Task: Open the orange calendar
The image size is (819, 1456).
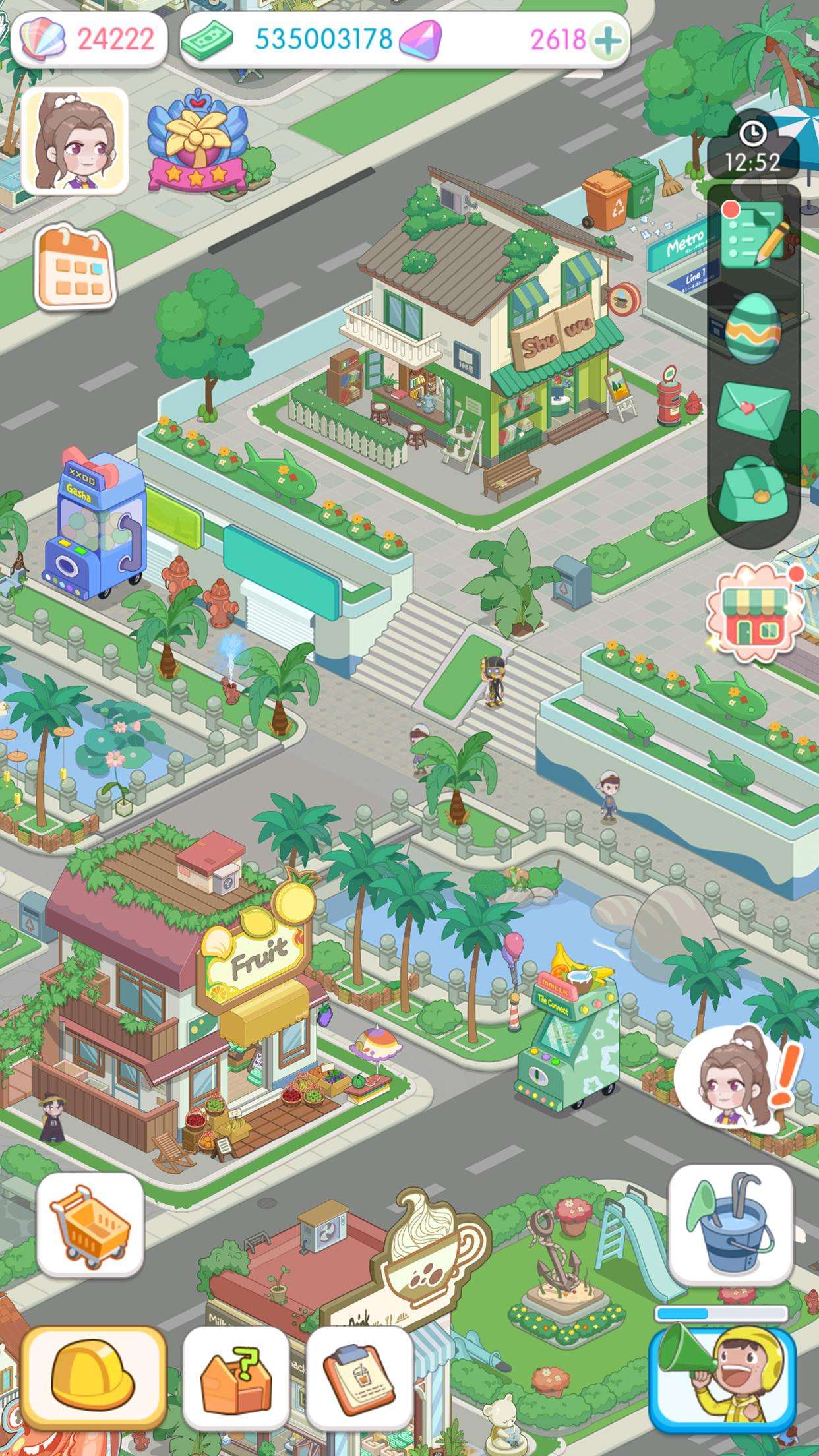Action: click(75, 268)
